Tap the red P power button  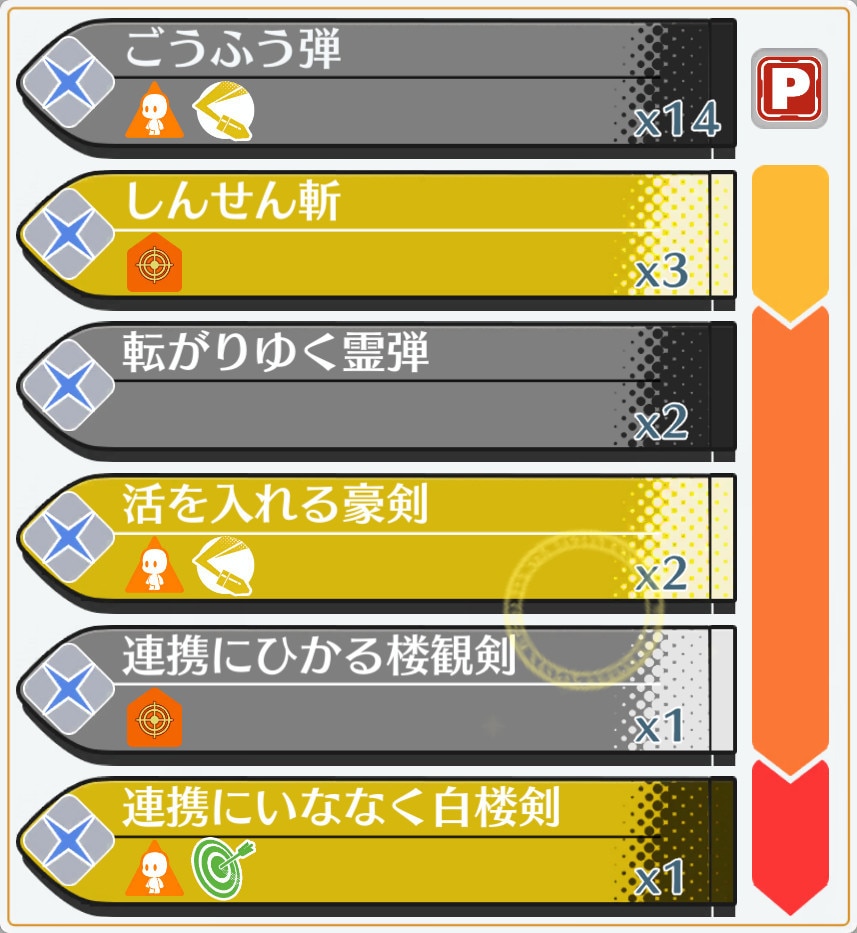(x=789, y=88)
